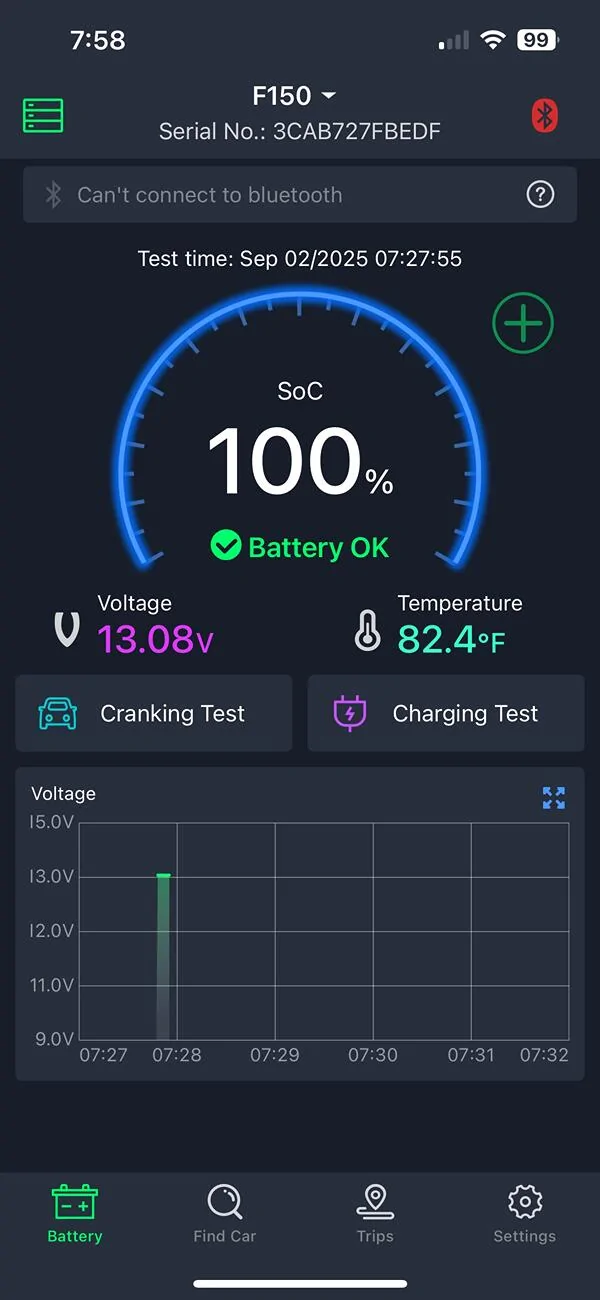Select the Battery tab
This screenshot has width=600, height=1300.
[x=75, y=1213]
